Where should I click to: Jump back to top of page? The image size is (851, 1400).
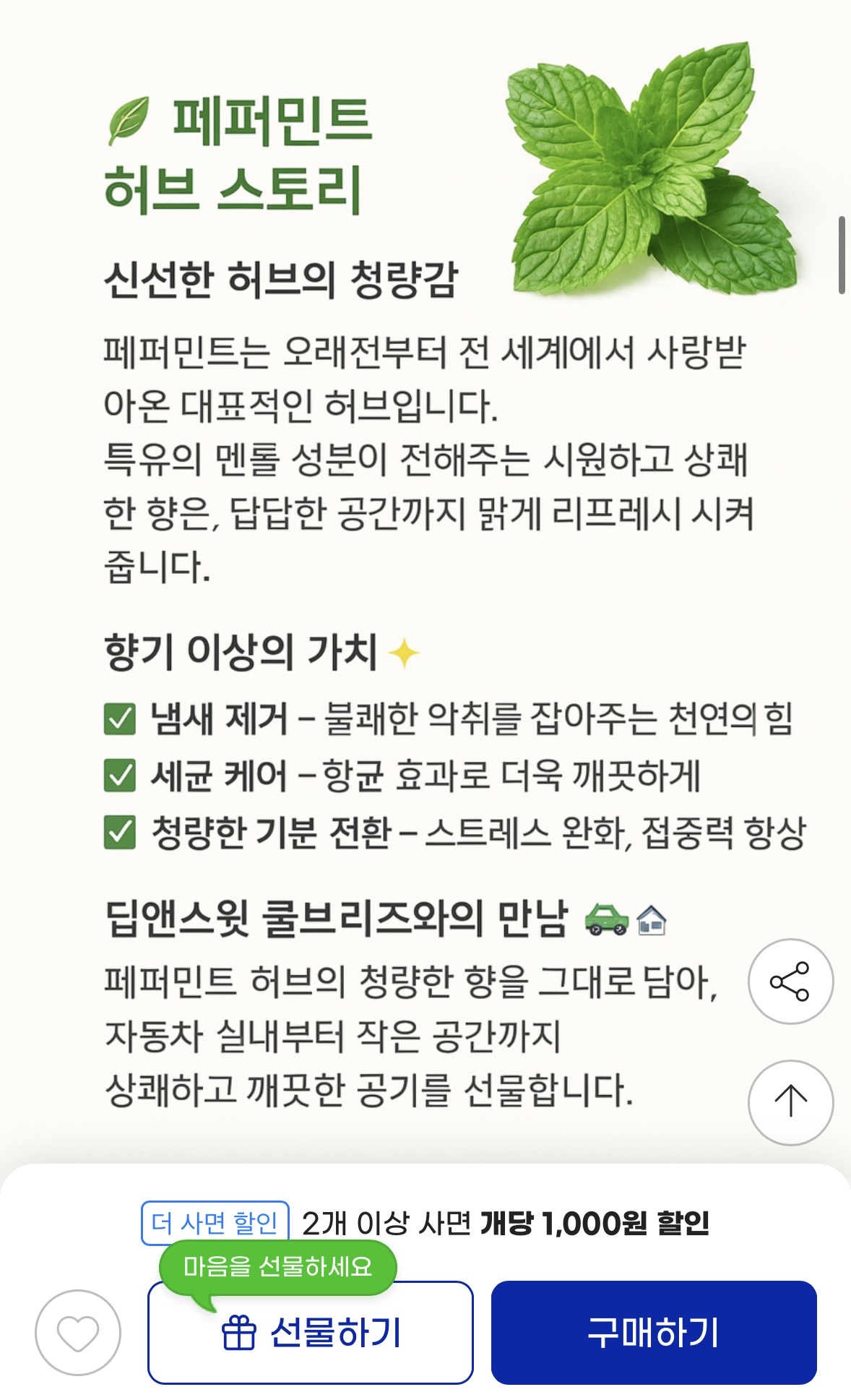click(790, 1102)
